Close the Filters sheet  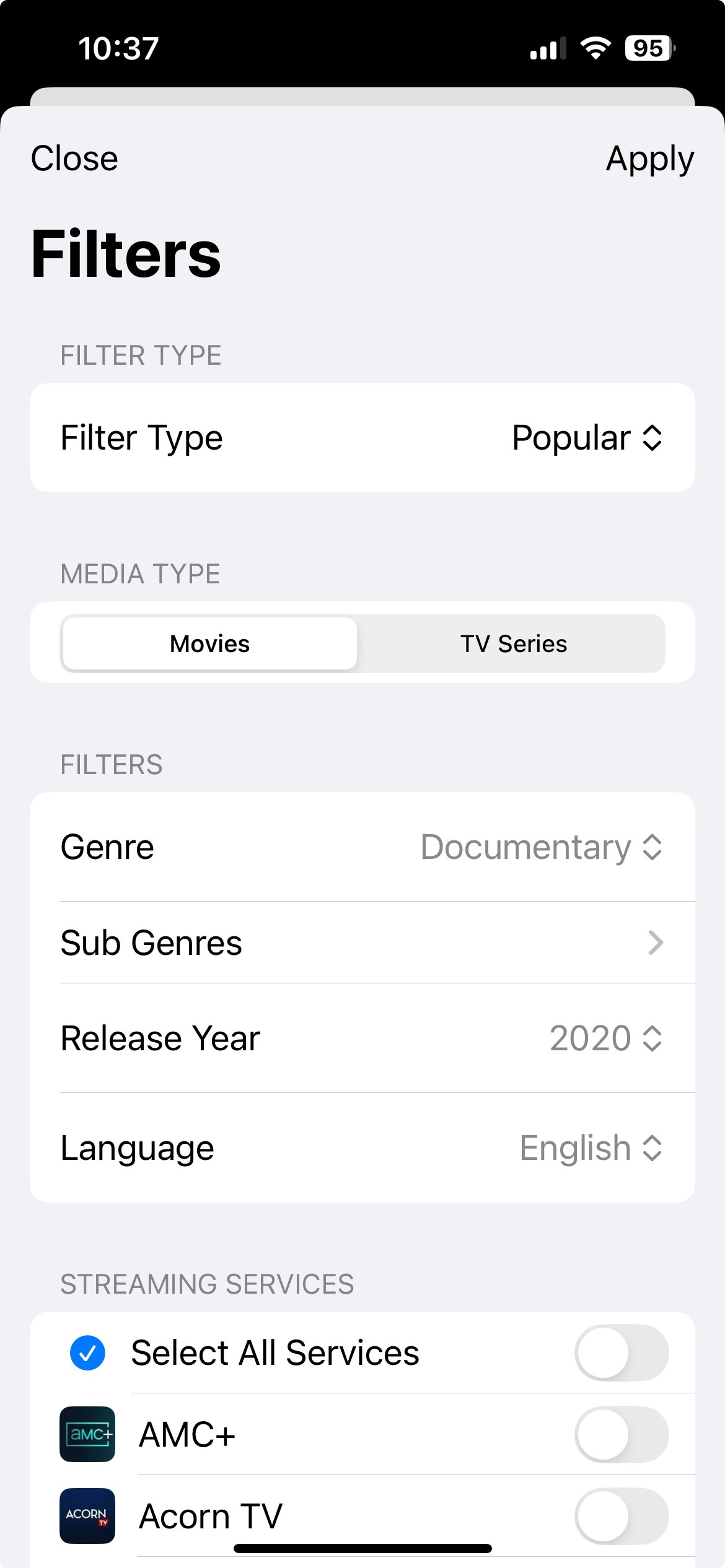(x=74, y=159)
